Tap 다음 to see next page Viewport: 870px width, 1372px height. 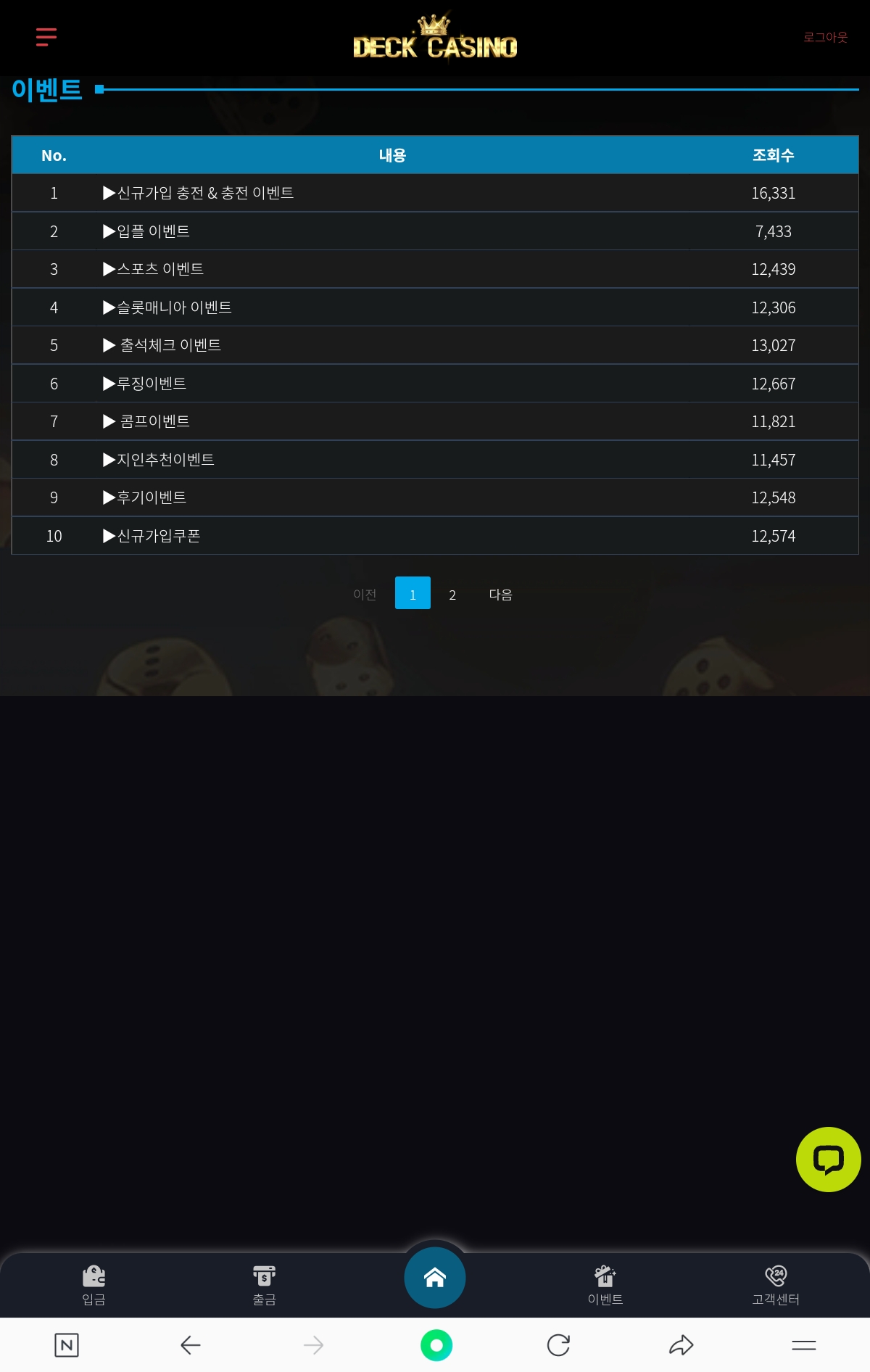click(x=500, y=595)
